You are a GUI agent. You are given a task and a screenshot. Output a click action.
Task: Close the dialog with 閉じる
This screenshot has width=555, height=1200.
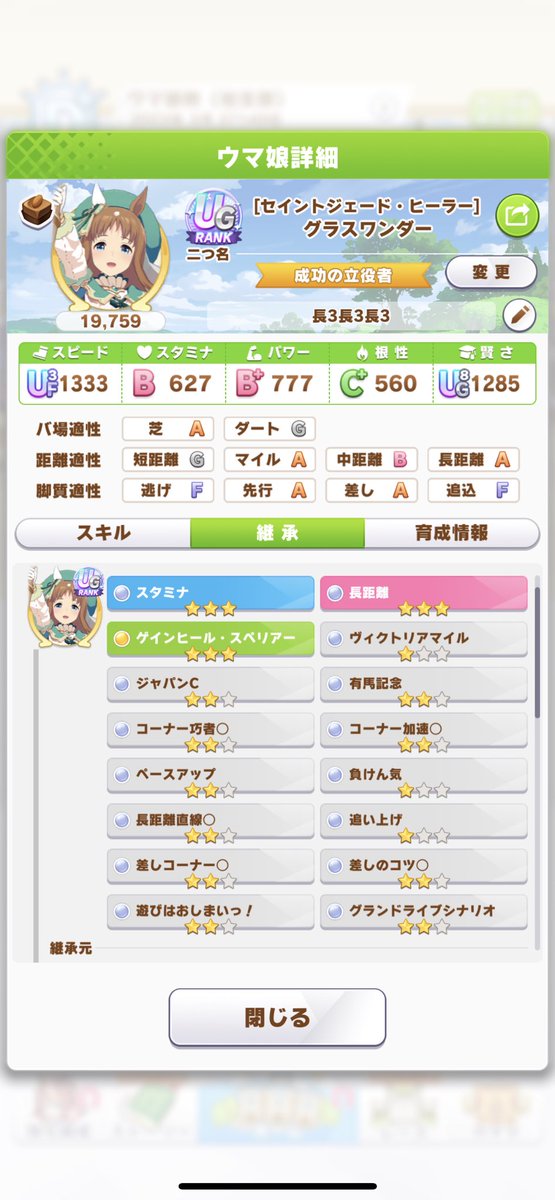tap(277, 1018)
